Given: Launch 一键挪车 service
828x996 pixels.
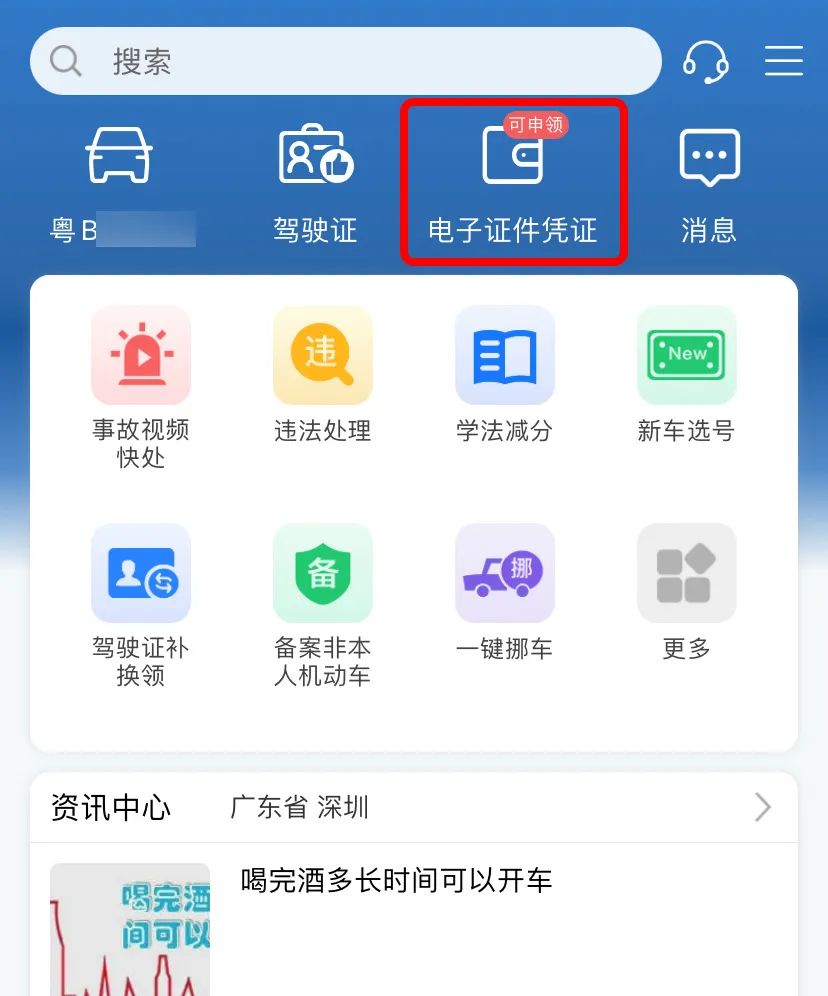Looking at the screenshot, I should (504, 592).
